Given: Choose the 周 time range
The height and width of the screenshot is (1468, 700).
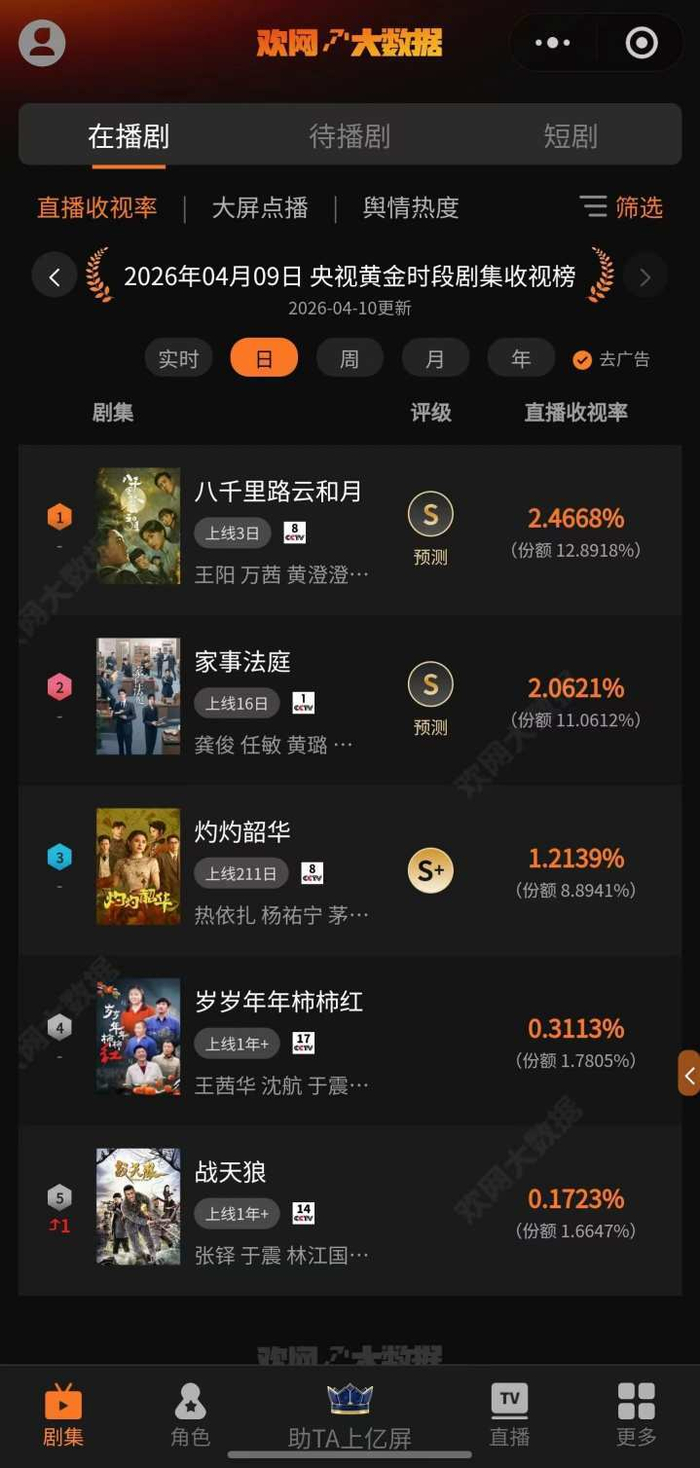Looking at the screenshot, I should (349, 358).
